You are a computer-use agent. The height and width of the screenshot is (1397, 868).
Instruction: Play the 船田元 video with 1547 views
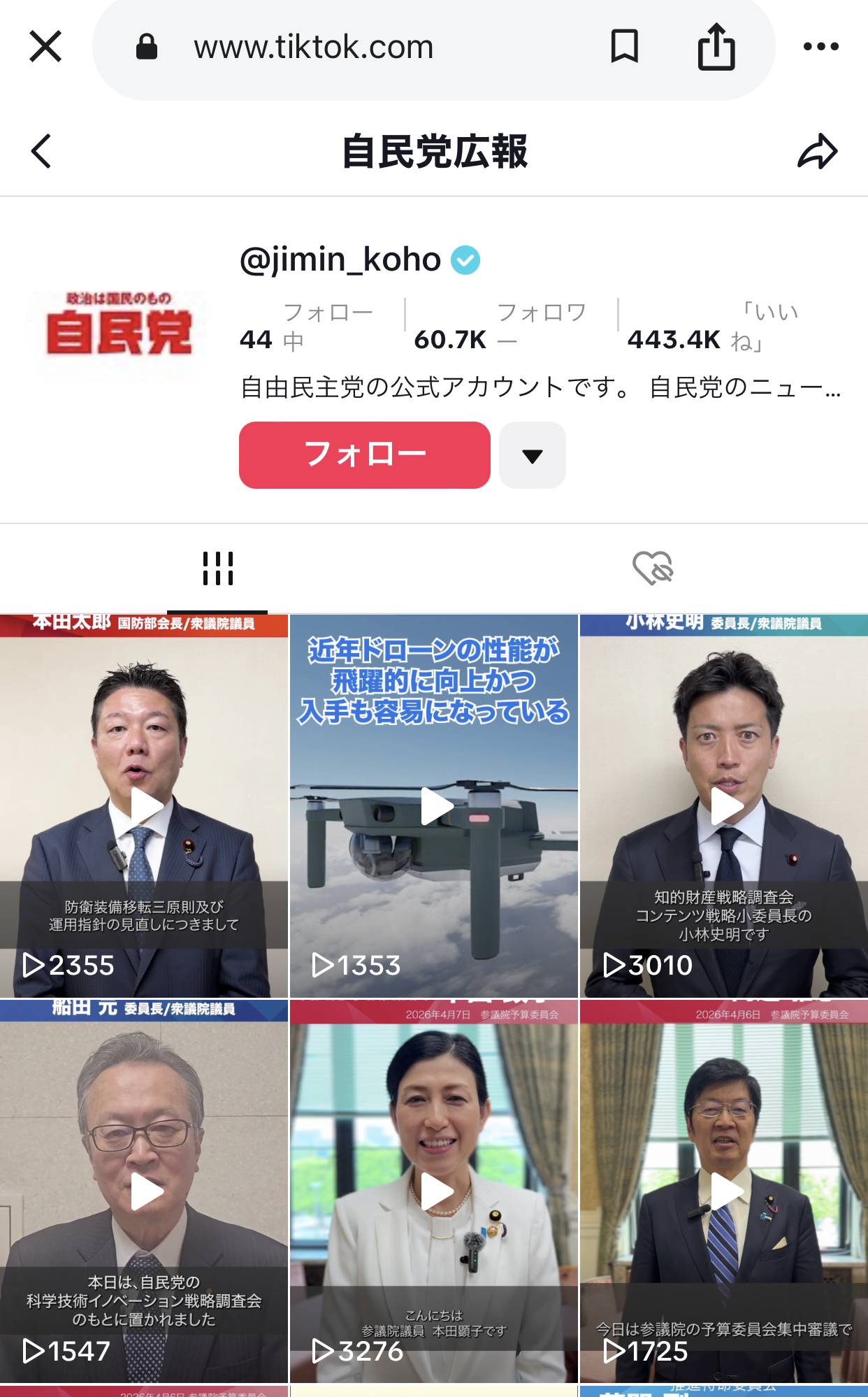(x=144, y=1191)
